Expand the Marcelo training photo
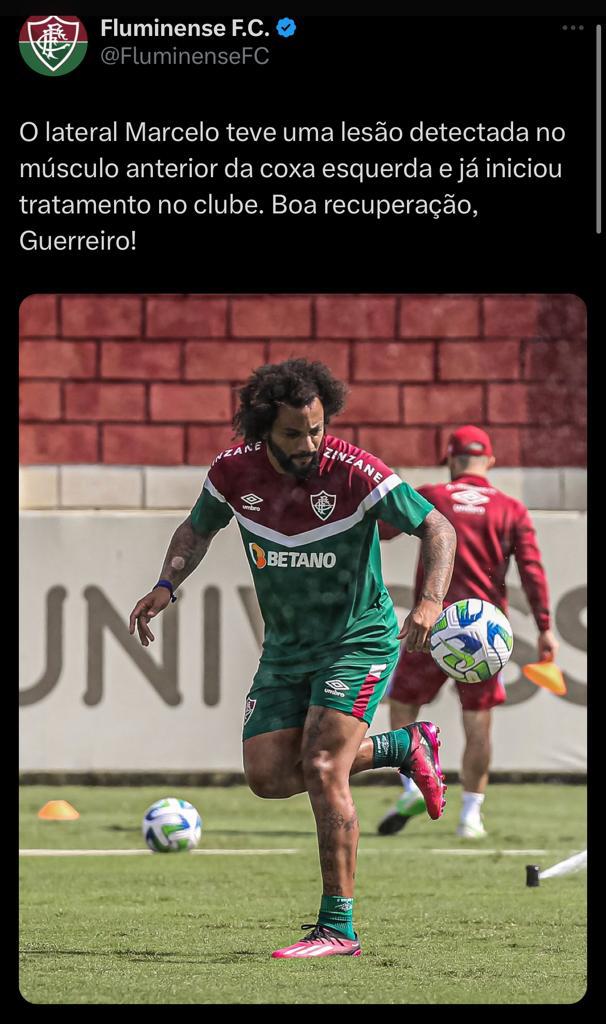This screenshot has width=606, height=1024. point(303,648)
